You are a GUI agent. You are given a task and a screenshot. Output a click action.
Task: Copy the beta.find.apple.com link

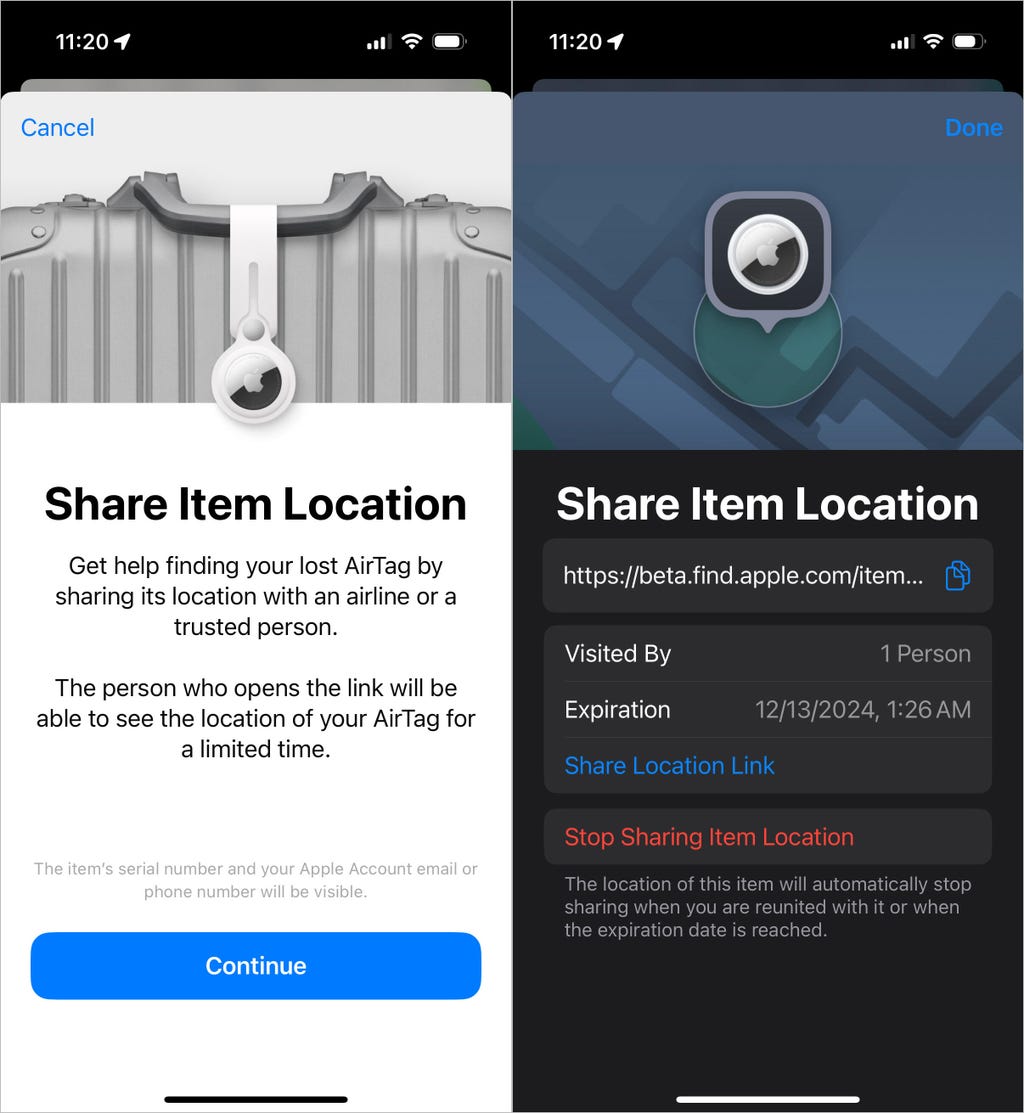957,575
